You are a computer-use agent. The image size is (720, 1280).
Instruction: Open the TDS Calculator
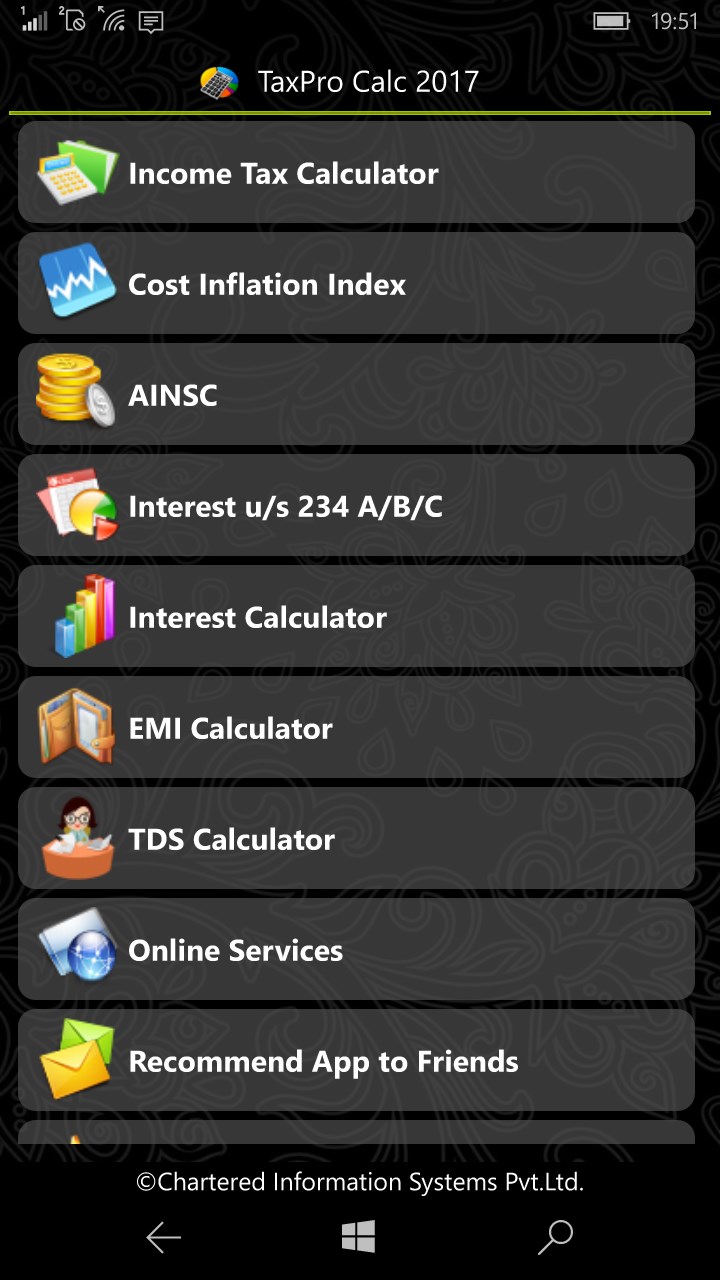pos(356,839)
